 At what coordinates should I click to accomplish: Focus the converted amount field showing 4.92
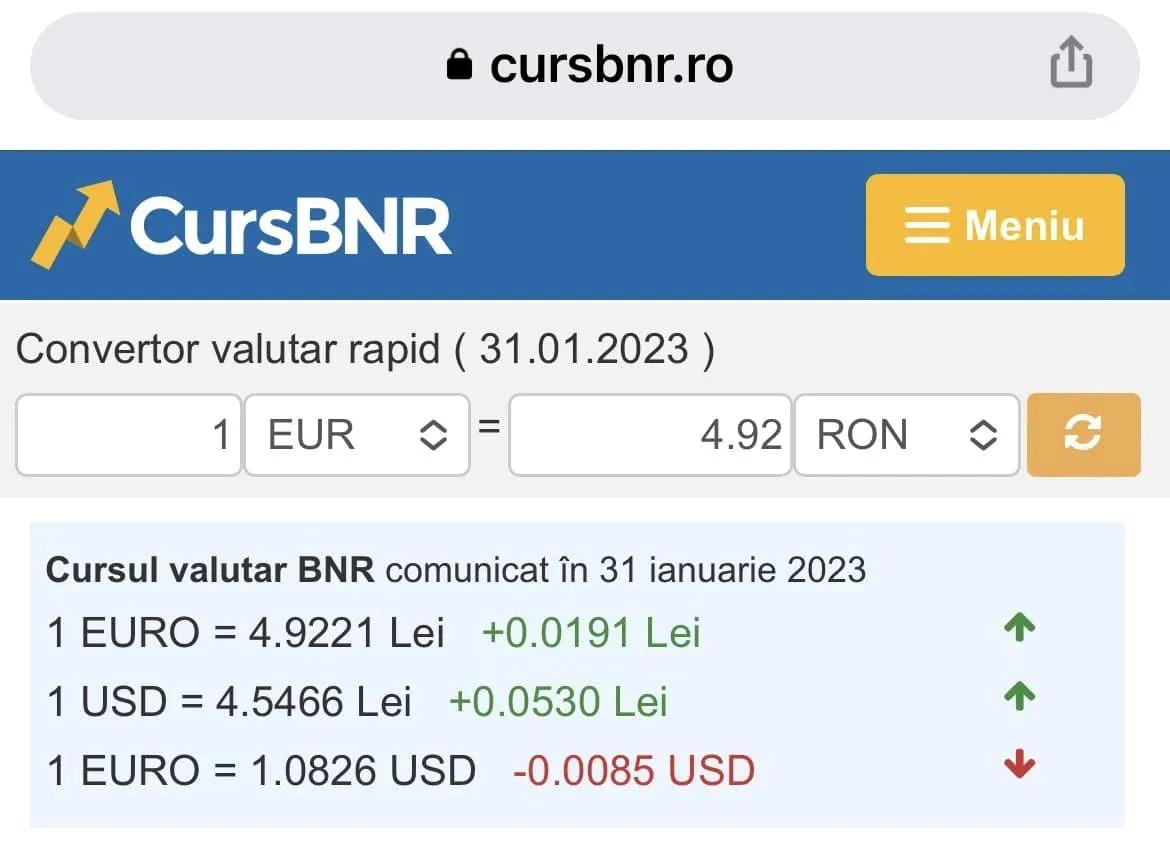(650, 435)
